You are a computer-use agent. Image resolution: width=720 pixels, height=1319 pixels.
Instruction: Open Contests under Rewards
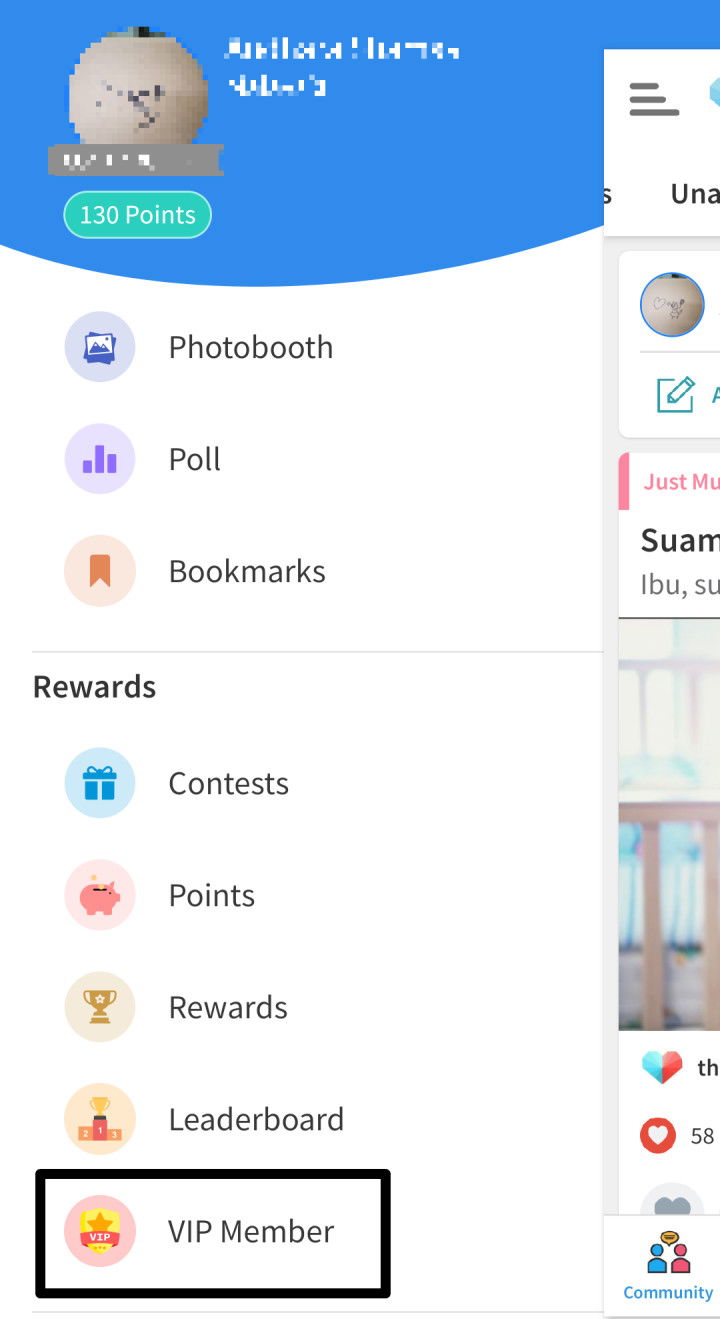[228, 783]
